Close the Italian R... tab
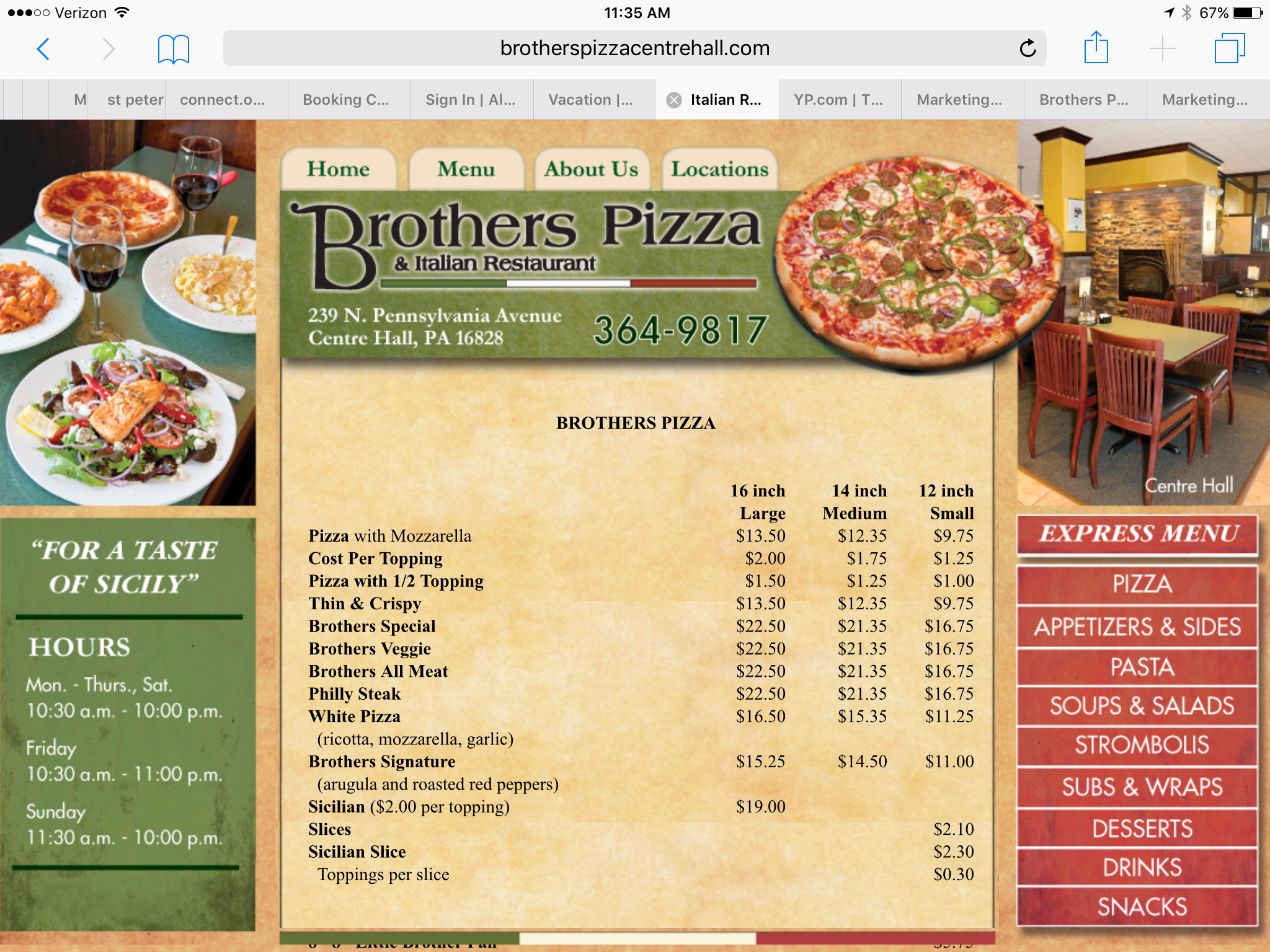Screen dimensions: 1270x952 (x=674, y=100)
